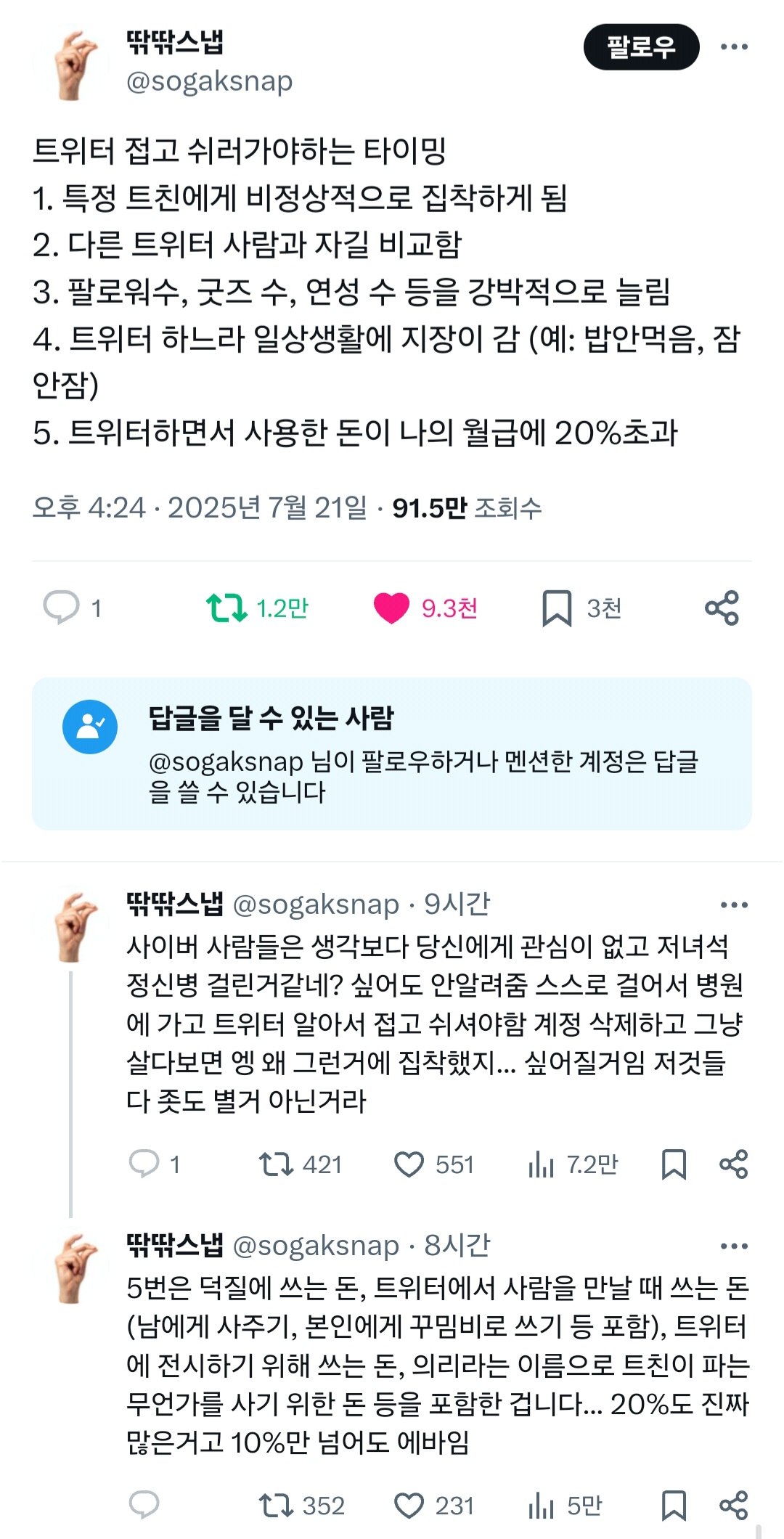This screenshot has width=784, height=1539.
Task: Open overflow menu on the 8시간 reply
Action: (734, 1246)
